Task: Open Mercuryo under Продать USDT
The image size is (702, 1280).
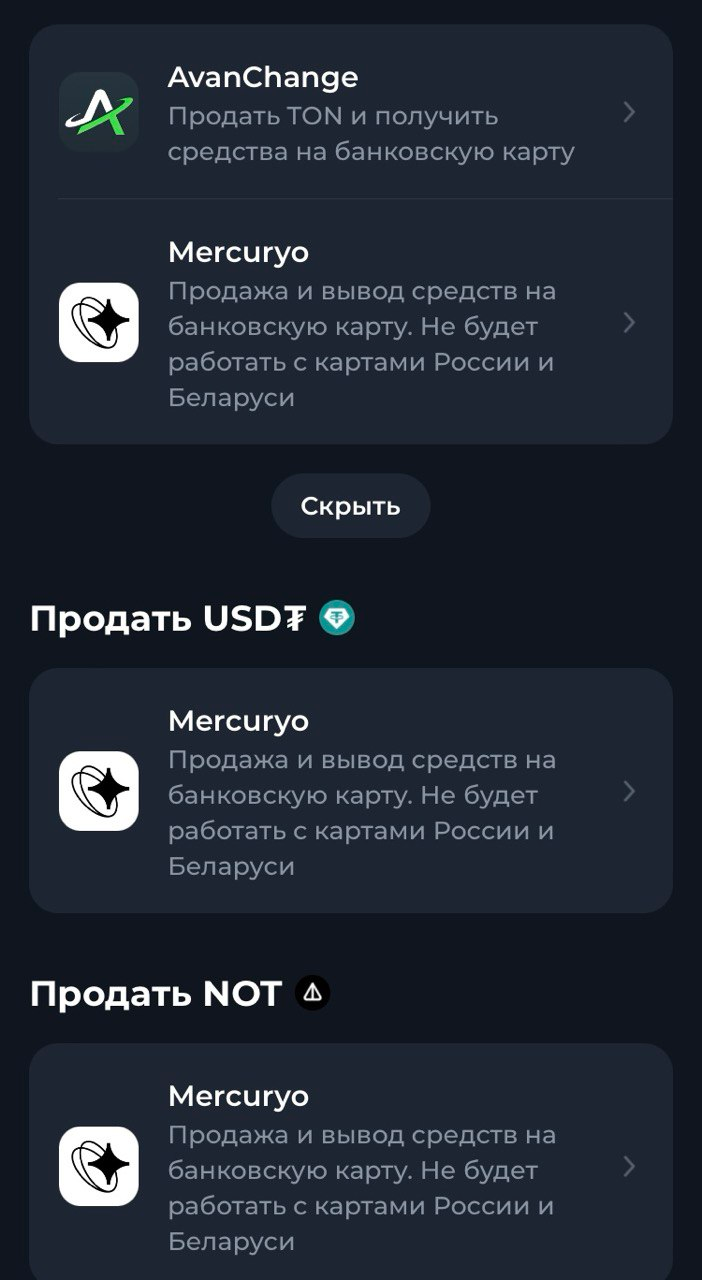Action: point(350,791)
